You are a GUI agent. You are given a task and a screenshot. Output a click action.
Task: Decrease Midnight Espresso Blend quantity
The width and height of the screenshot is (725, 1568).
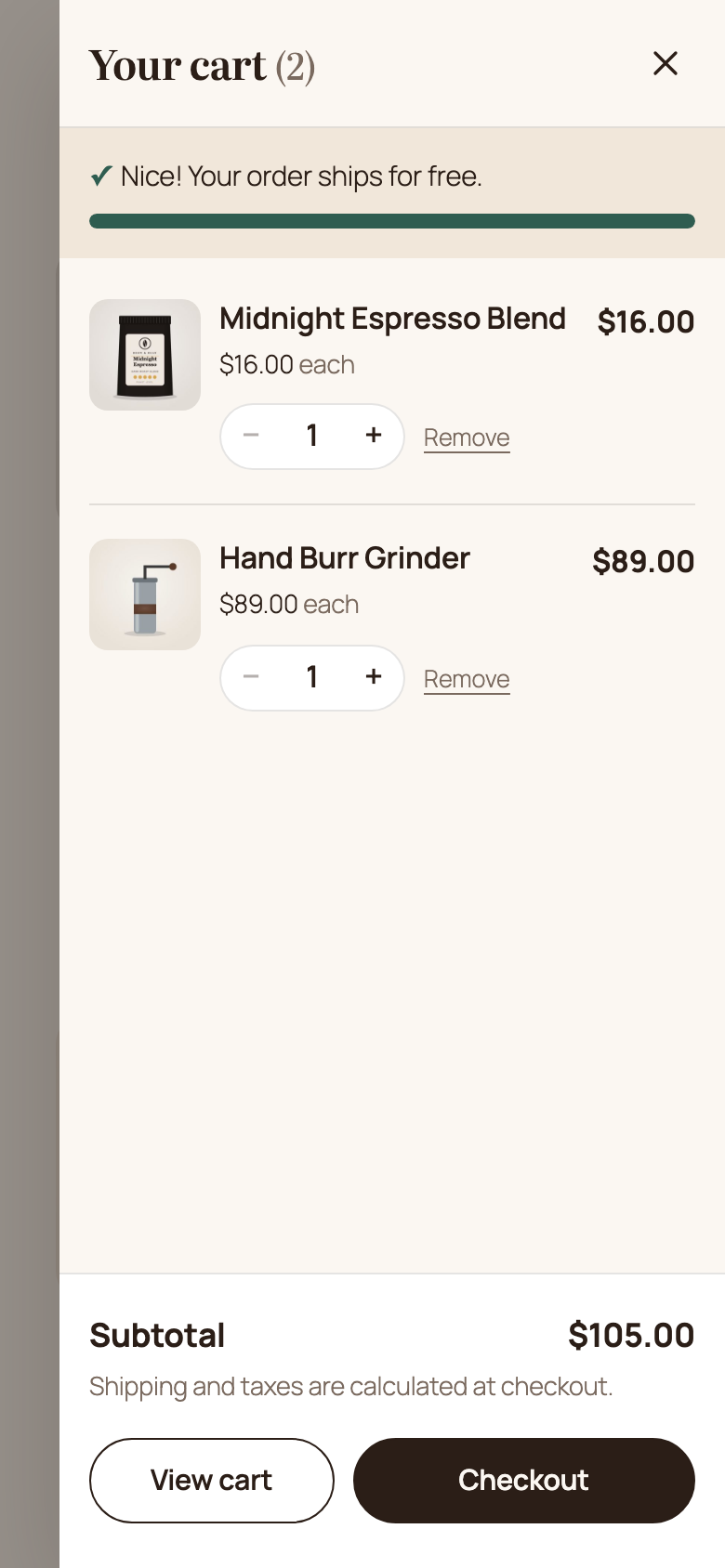[x=251, y=436]
